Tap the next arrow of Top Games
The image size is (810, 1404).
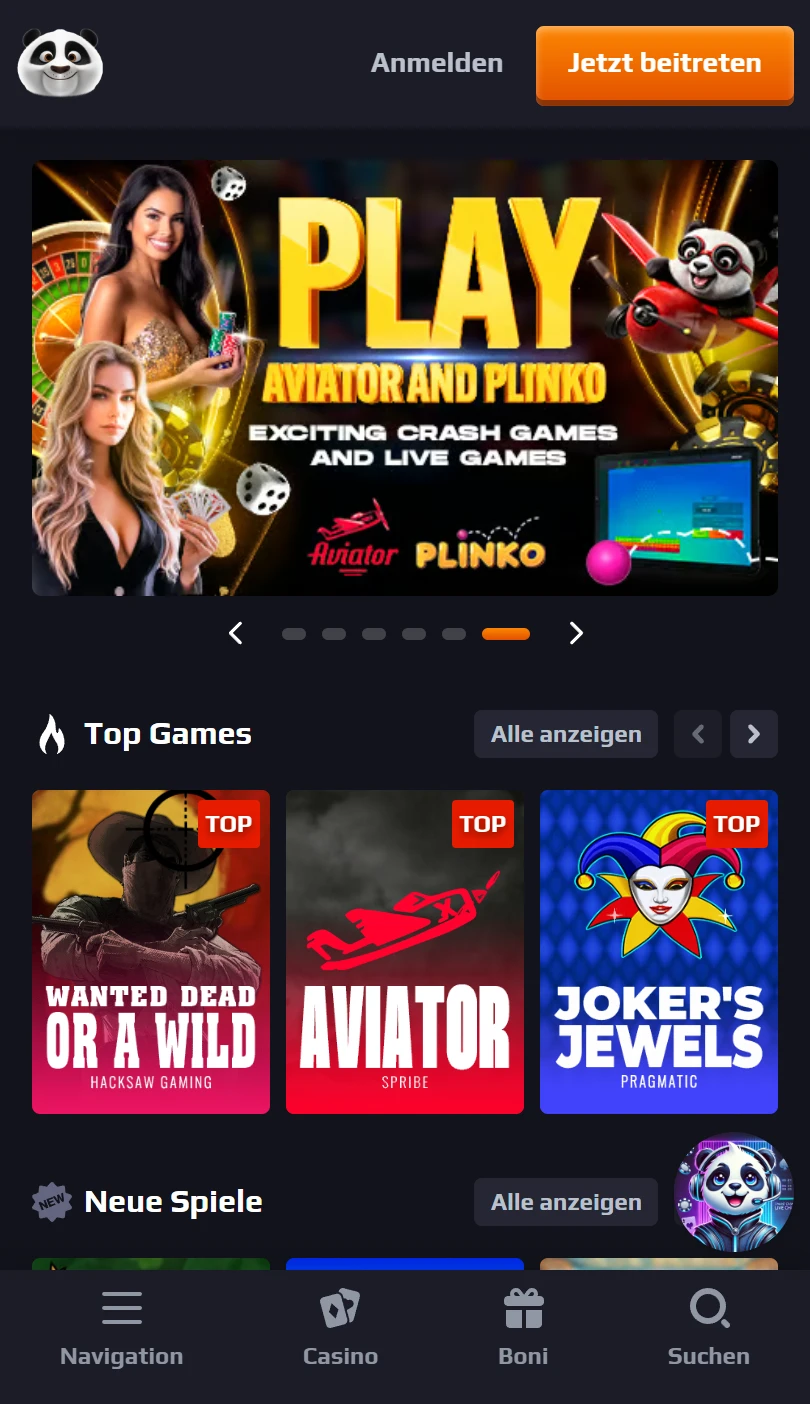(x=754, y=734)
